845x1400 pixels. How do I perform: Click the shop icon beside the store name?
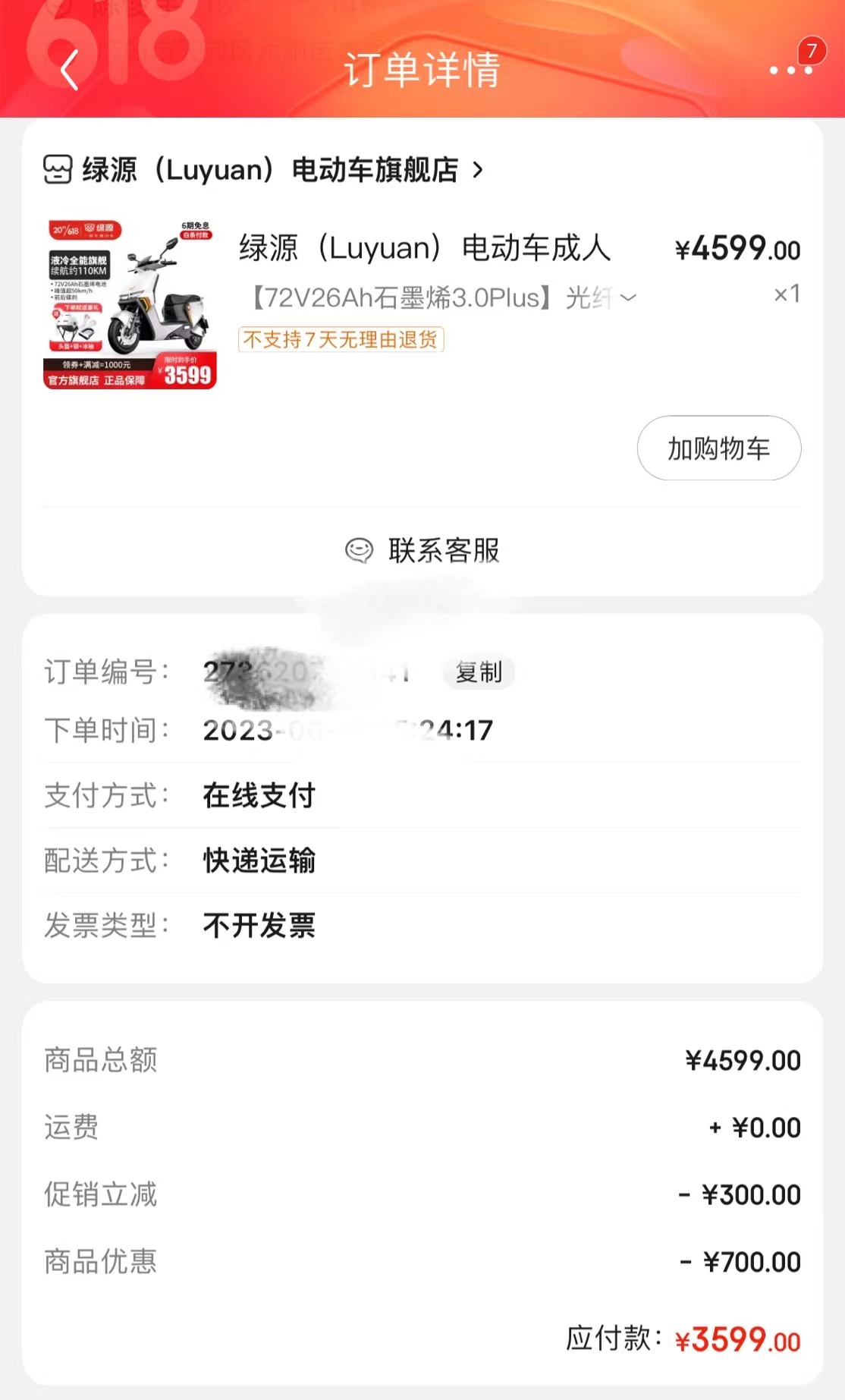coord(57,171)
